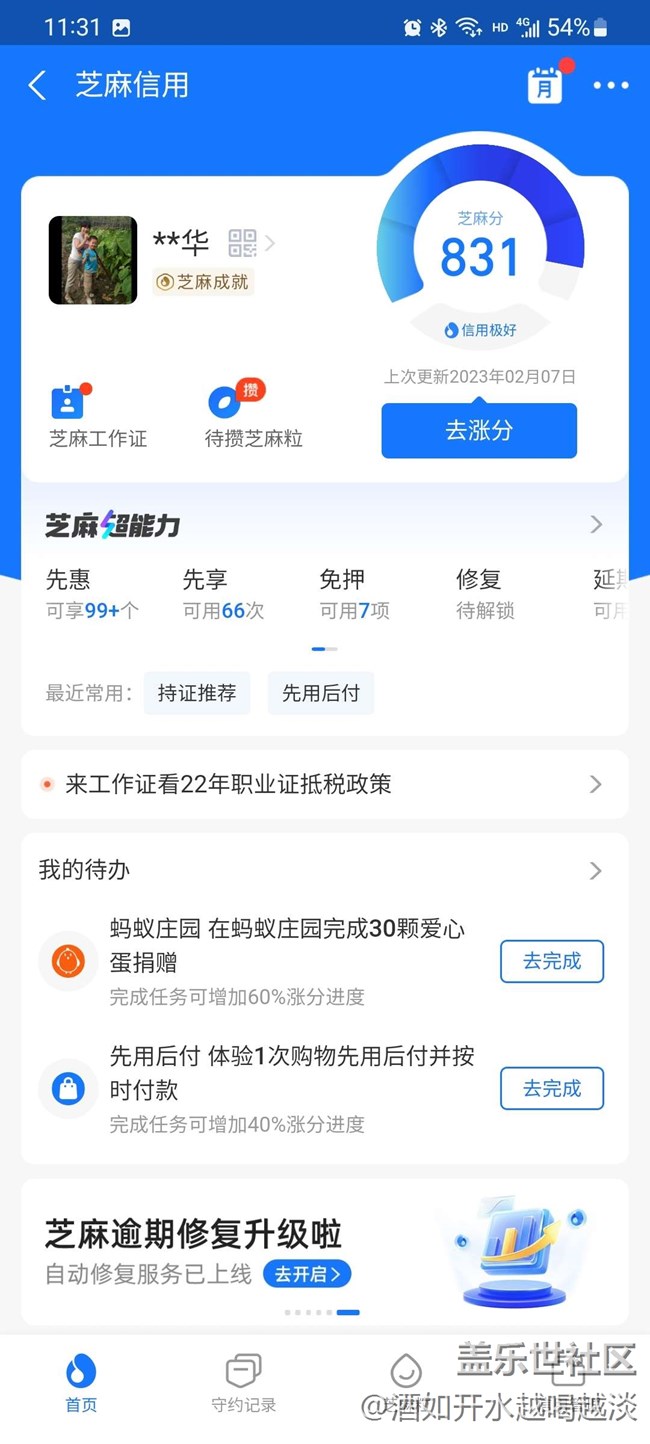Select the 先用后付 chip

click(x=321, y=693)
